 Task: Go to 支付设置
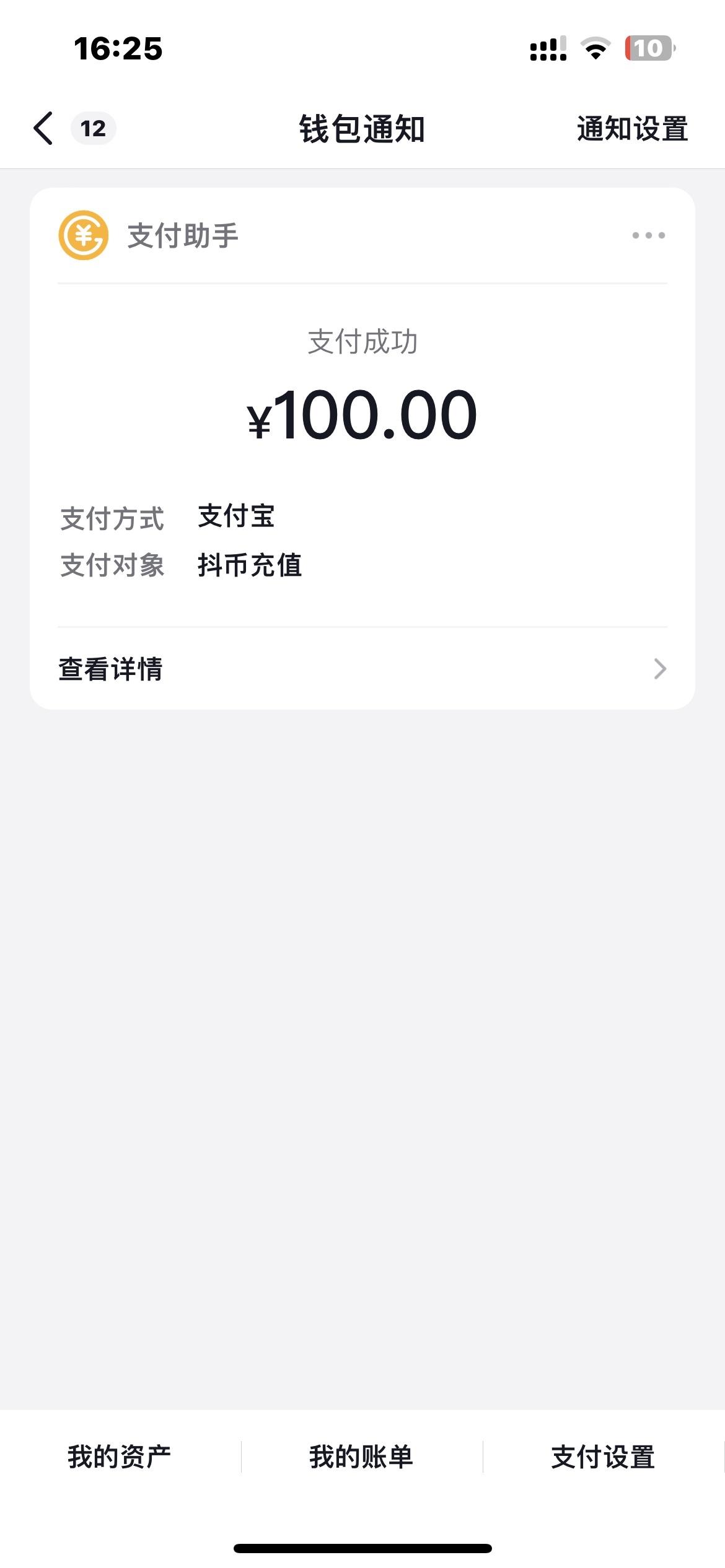click(x=603, y=1457)
